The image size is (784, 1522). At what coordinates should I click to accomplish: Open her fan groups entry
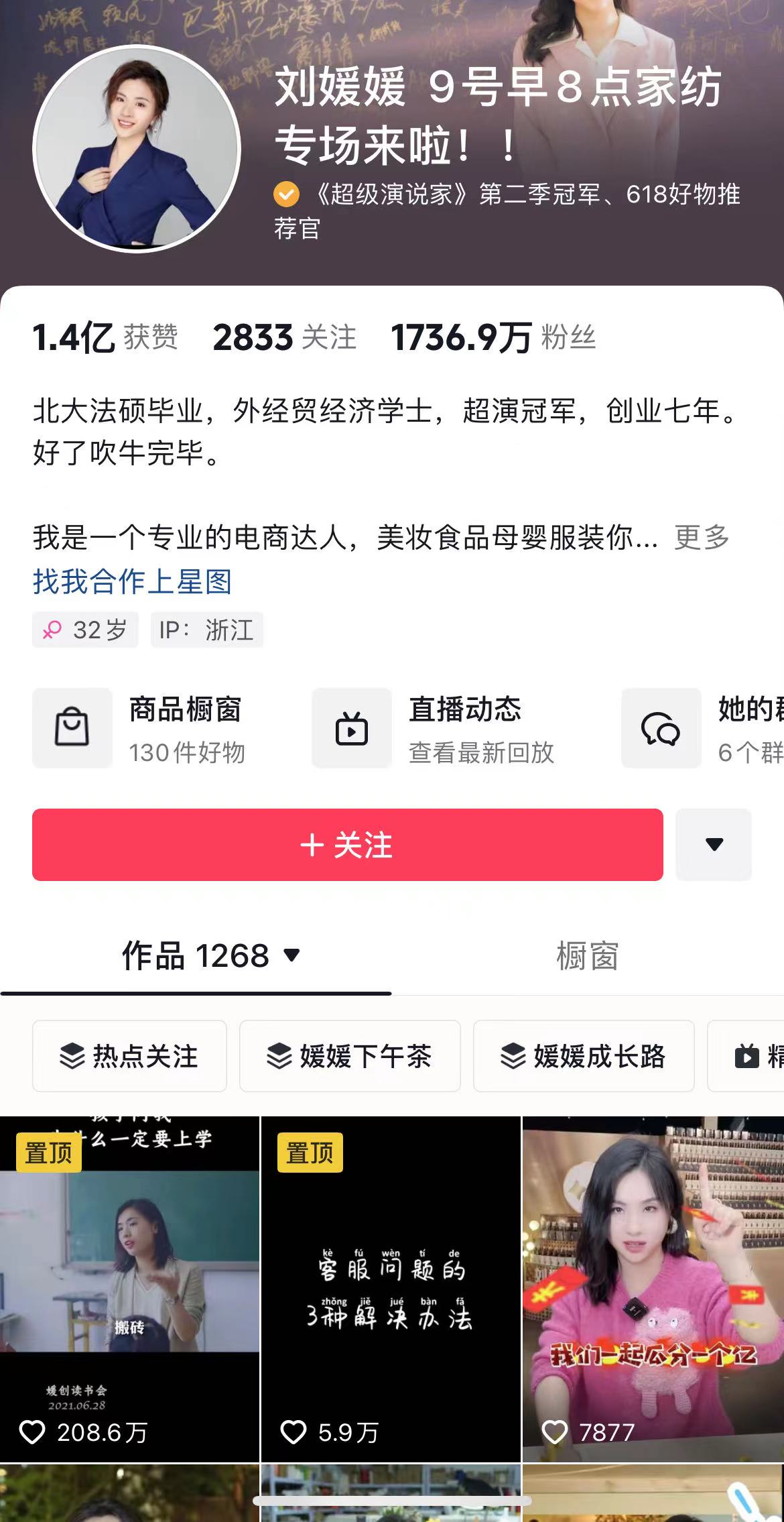click(704, 728)
